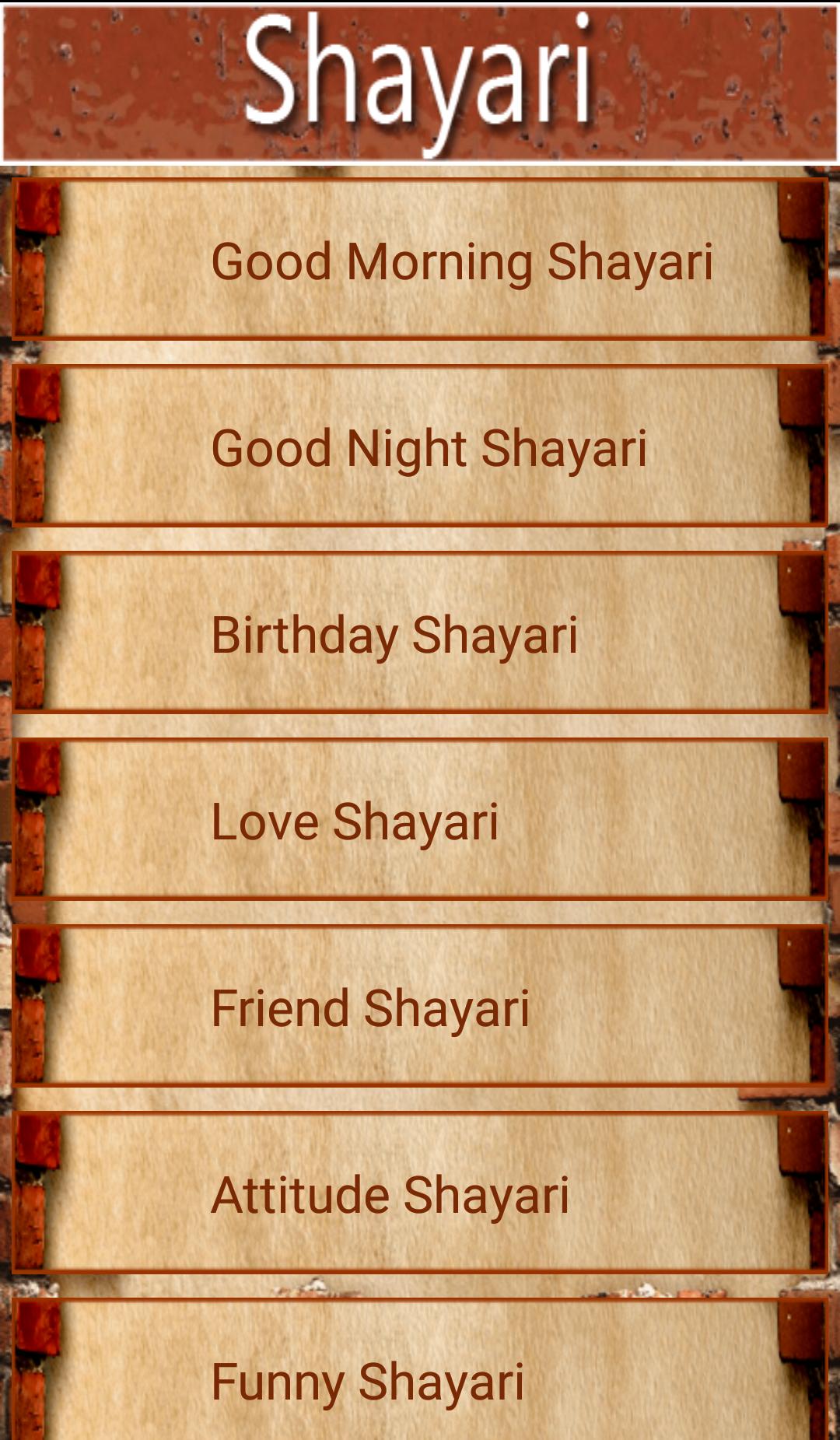This screenshot has width=840, height=1440.
Task: Click the parchment panel for Love Shayari
Action: click(420, 819)
